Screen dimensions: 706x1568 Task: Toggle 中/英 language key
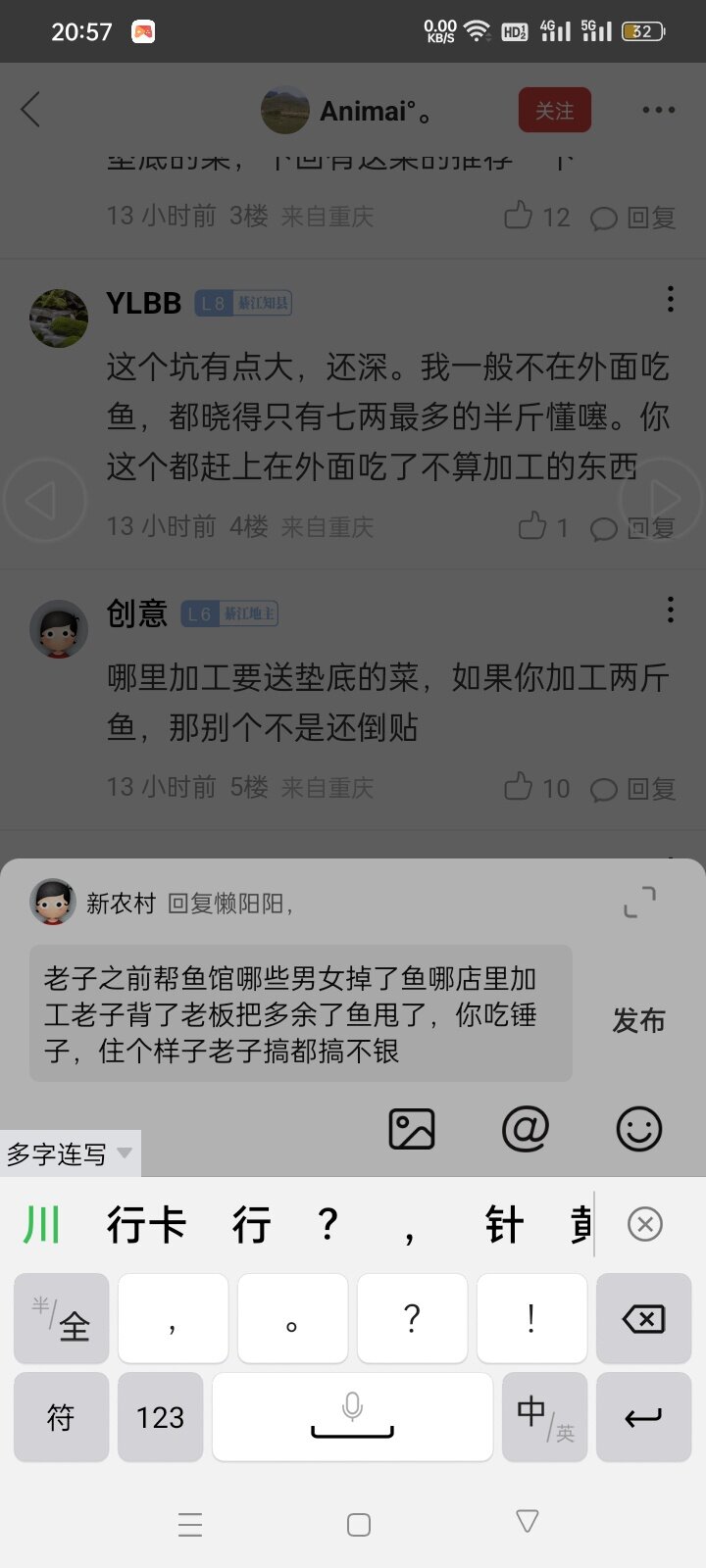(544, 1417)
